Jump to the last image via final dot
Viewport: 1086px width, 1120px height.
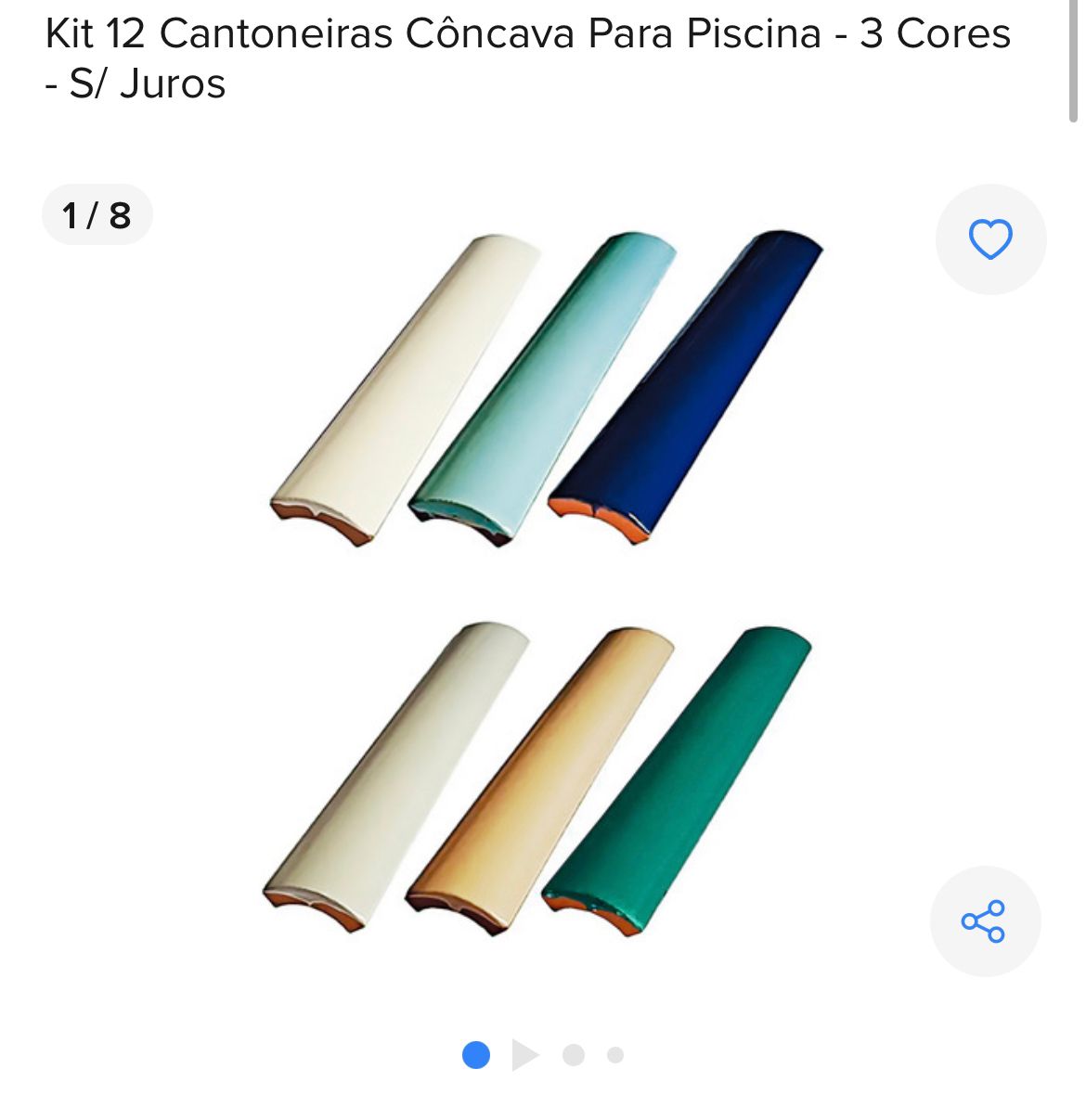pyautogui.click(x=615, y=1055)
